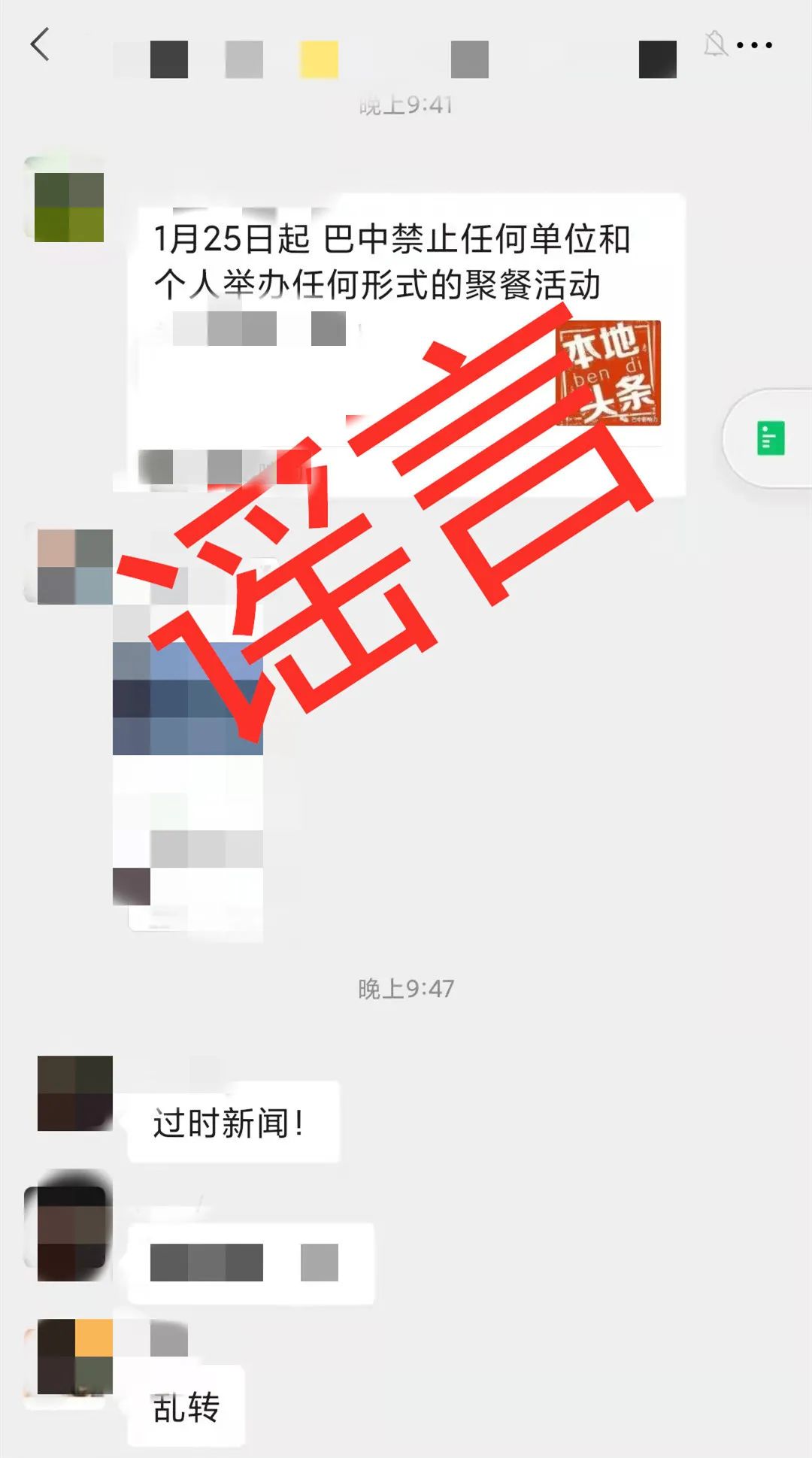Screen dimensions: 812x1458
Task: Go back from the chat
Action: (41, 45)
